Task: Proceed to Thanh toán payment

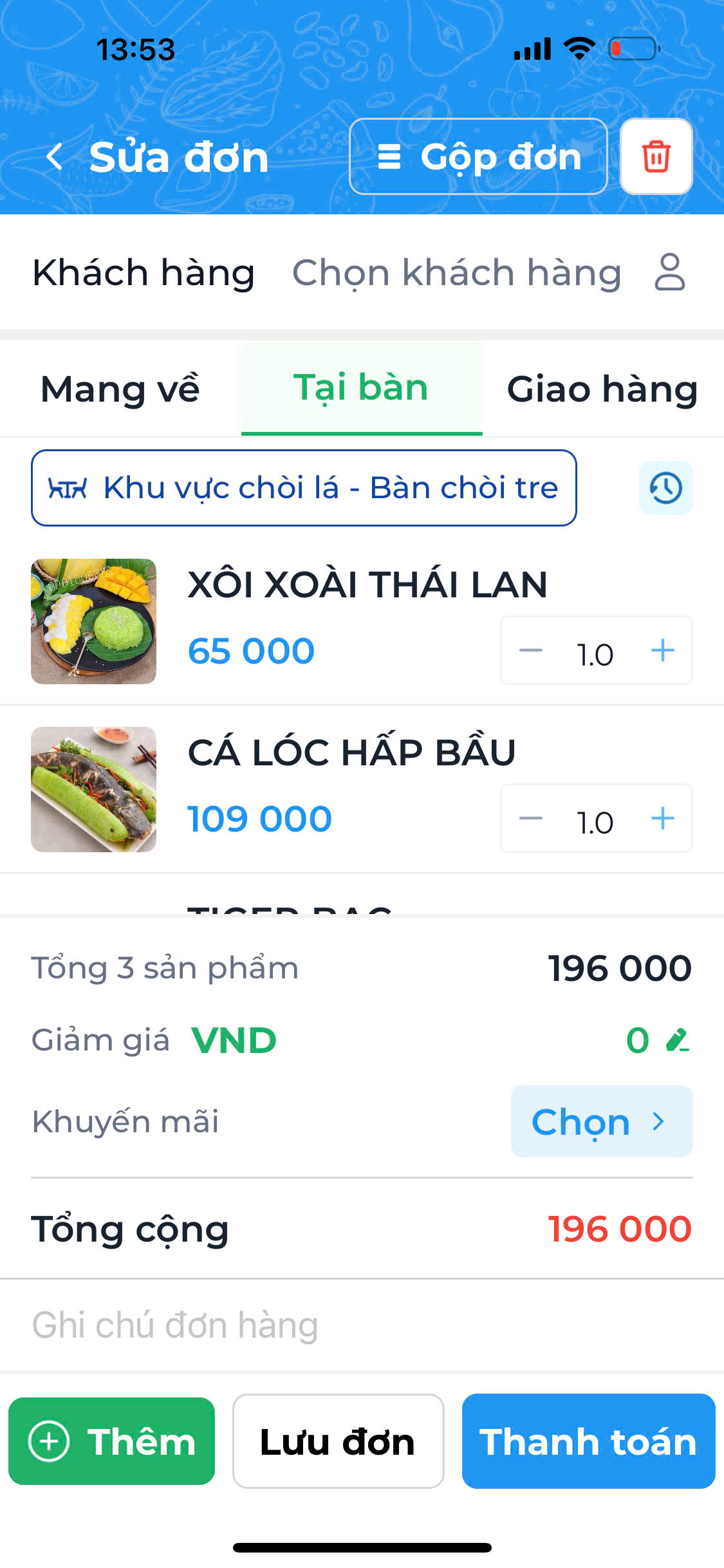Action: pyautogui.click(x=588, y=1441)
